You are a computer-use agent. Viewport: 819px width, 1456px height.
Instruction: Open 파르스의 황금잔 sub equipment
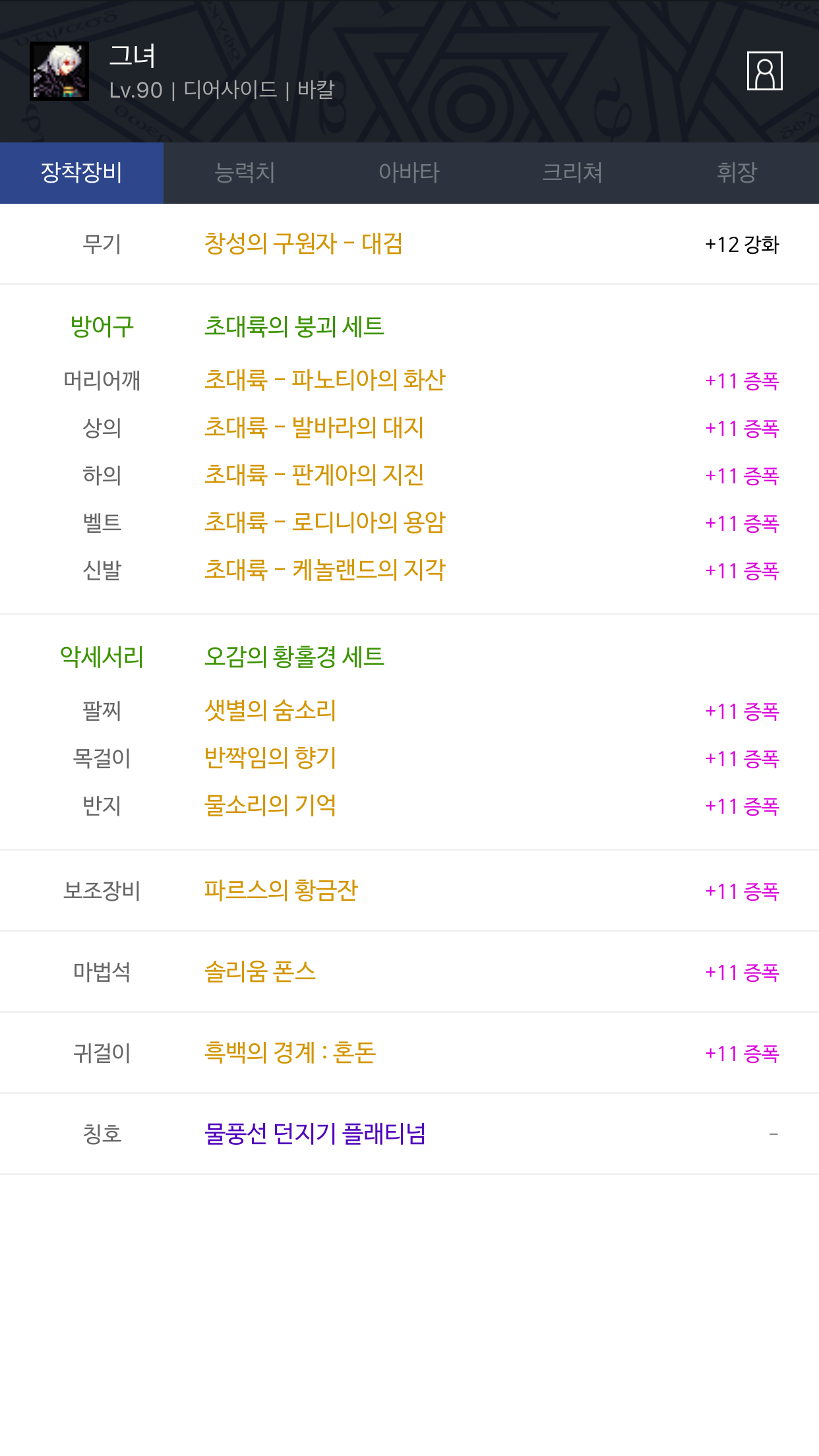tap(281, 890)
